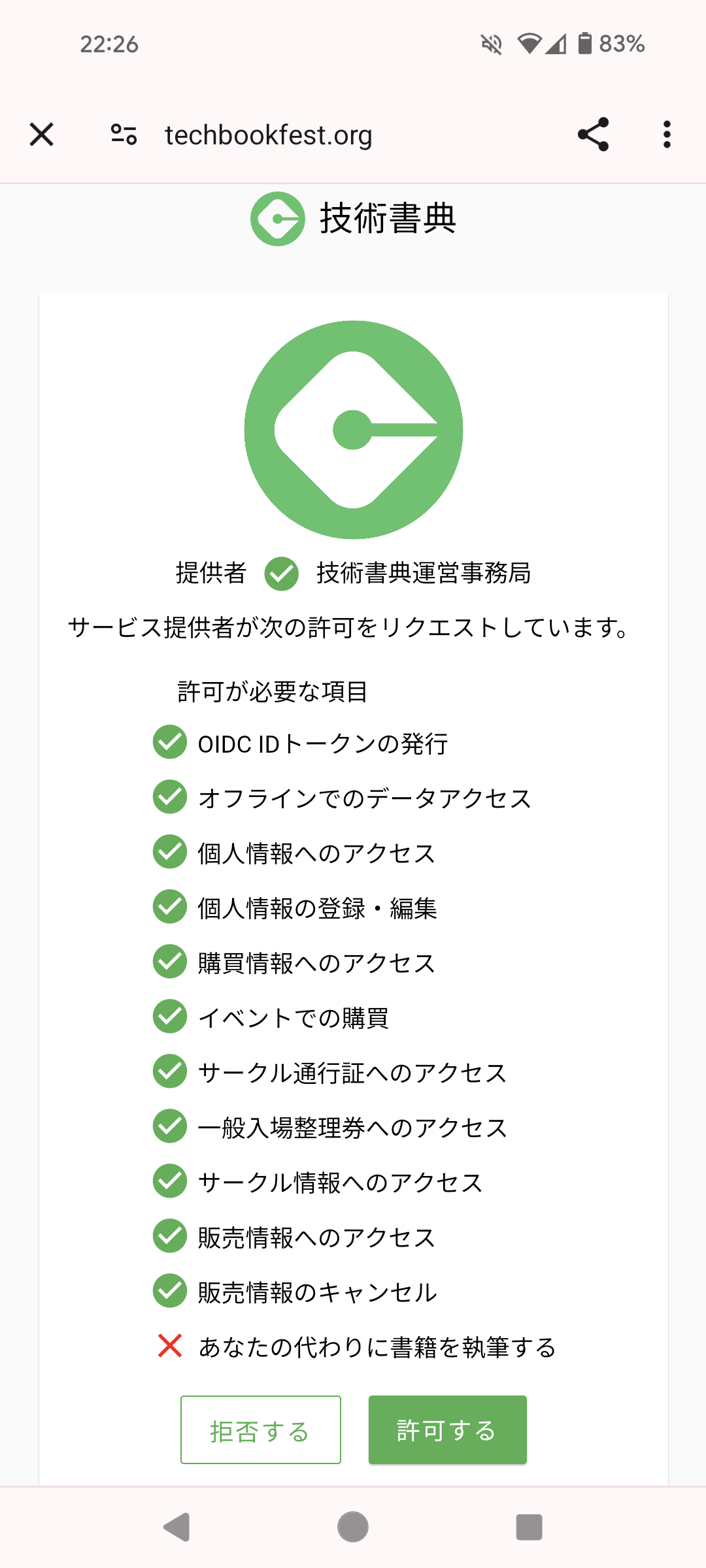The width and height of the screenshot is (706, 1568).
Task: Open the browser overflow menu
Action: [x=667, y=135]
